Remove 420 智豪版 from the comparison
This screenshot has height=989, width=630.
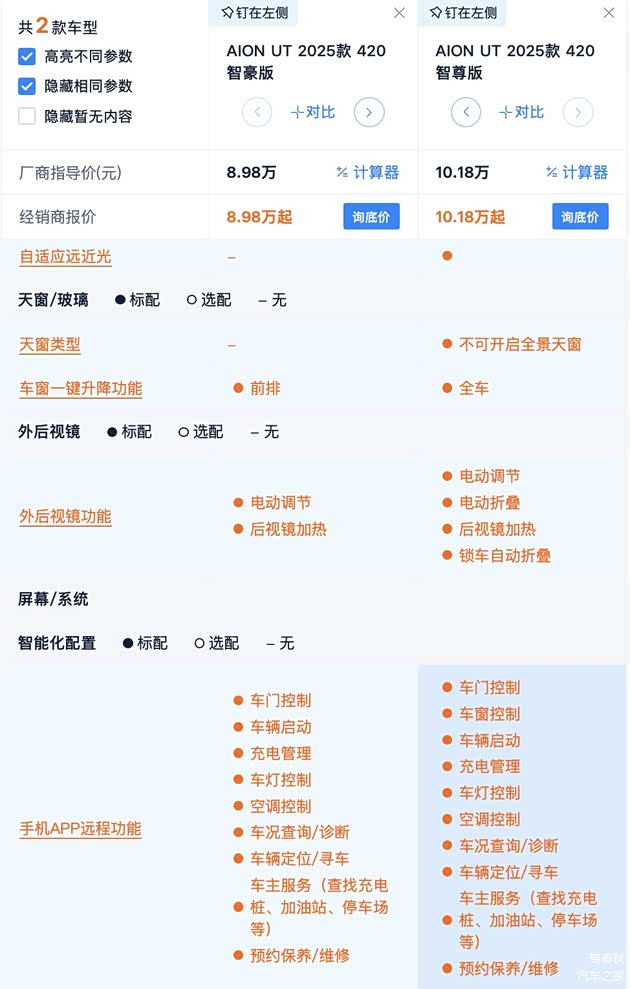[400, 13]
